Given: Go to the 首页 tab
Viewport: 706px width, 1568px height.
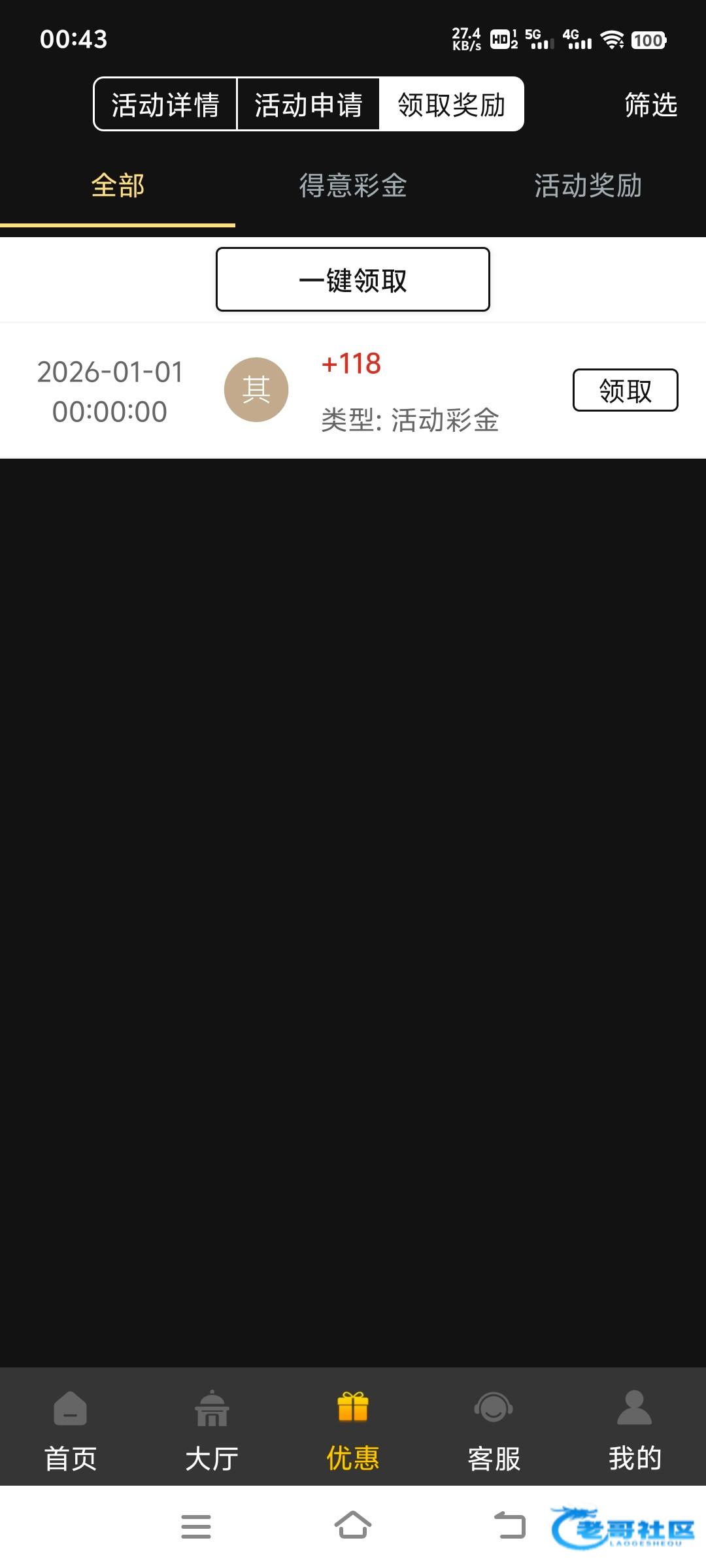Looking at the screenshot, I should pos(71,1429).
